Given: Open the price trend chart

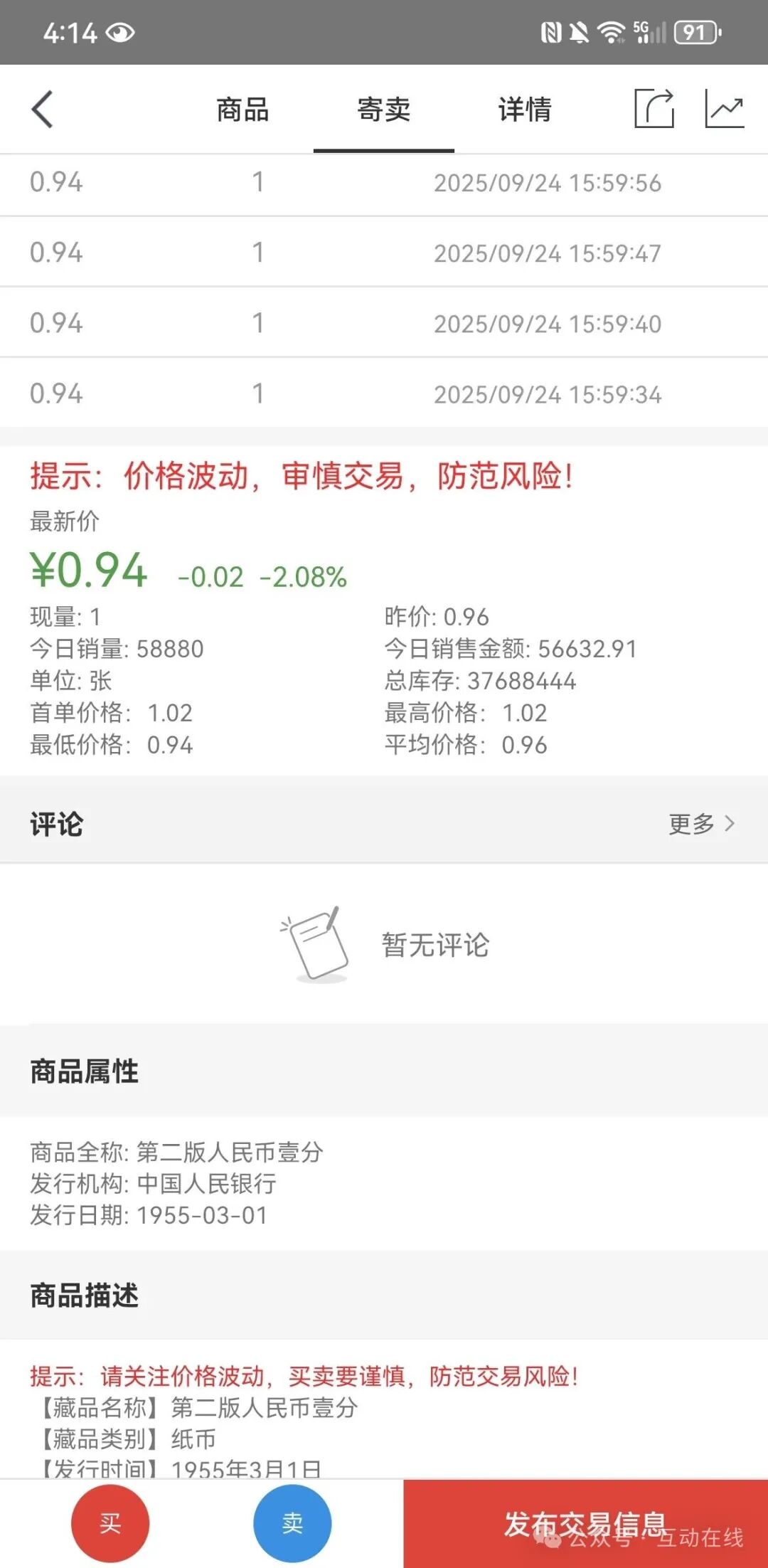Looking at the screenshot, I should tap(724, 109).
